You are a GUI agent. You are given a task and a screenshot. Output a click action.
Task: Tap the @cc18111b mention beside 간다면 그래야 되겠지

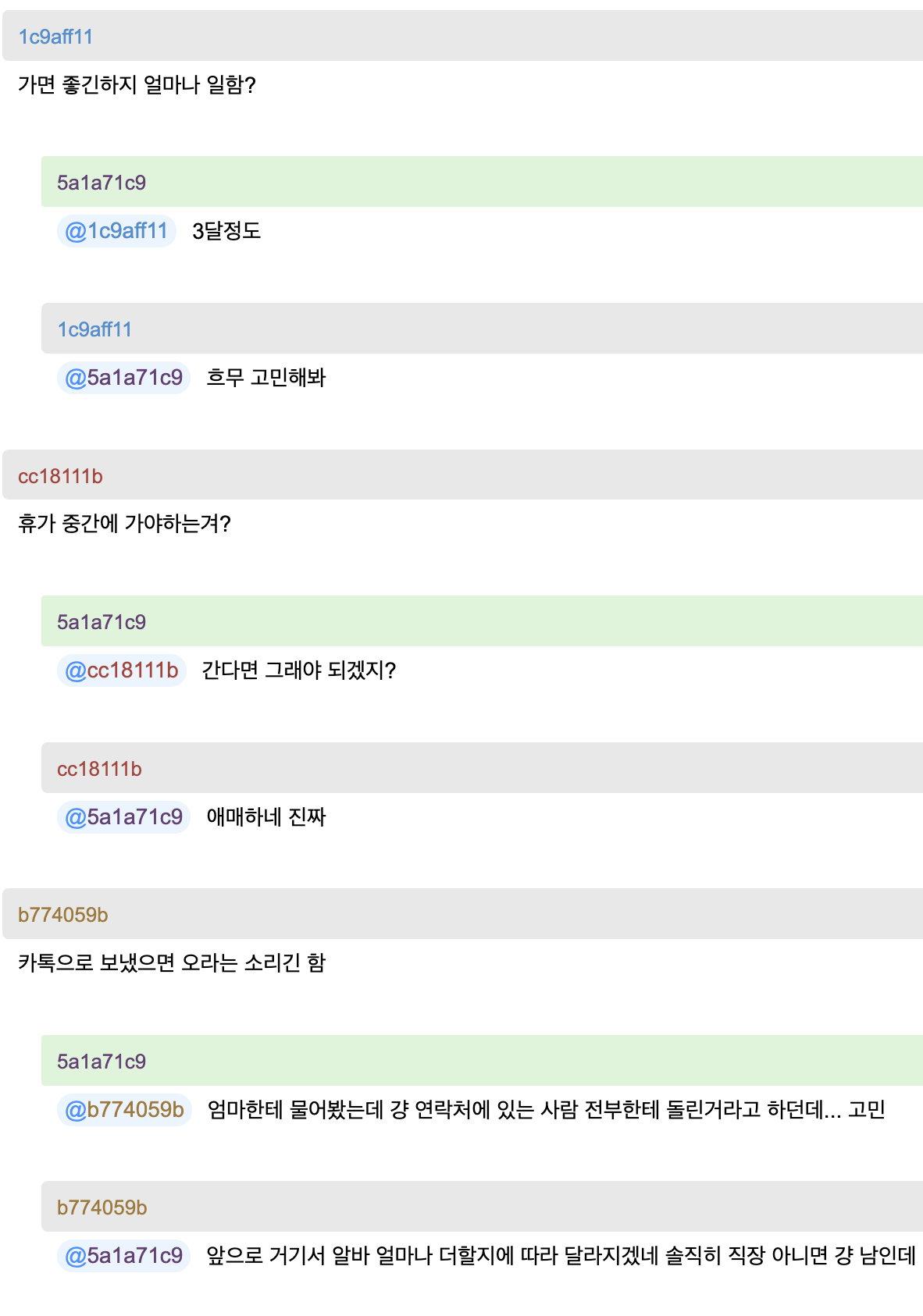122,670
